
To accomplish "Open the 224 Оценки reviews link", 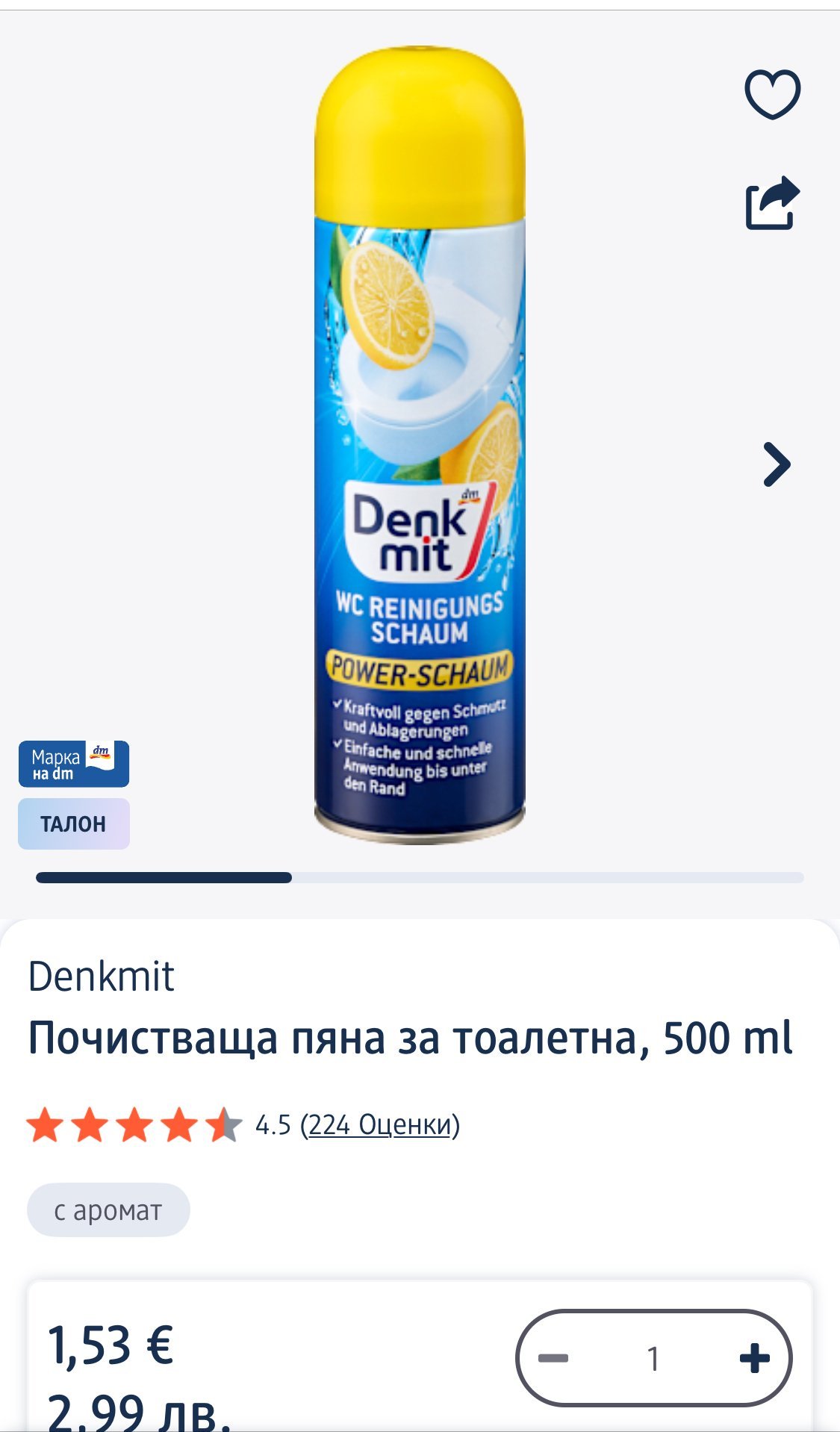I will click(x=380, y=1124).
